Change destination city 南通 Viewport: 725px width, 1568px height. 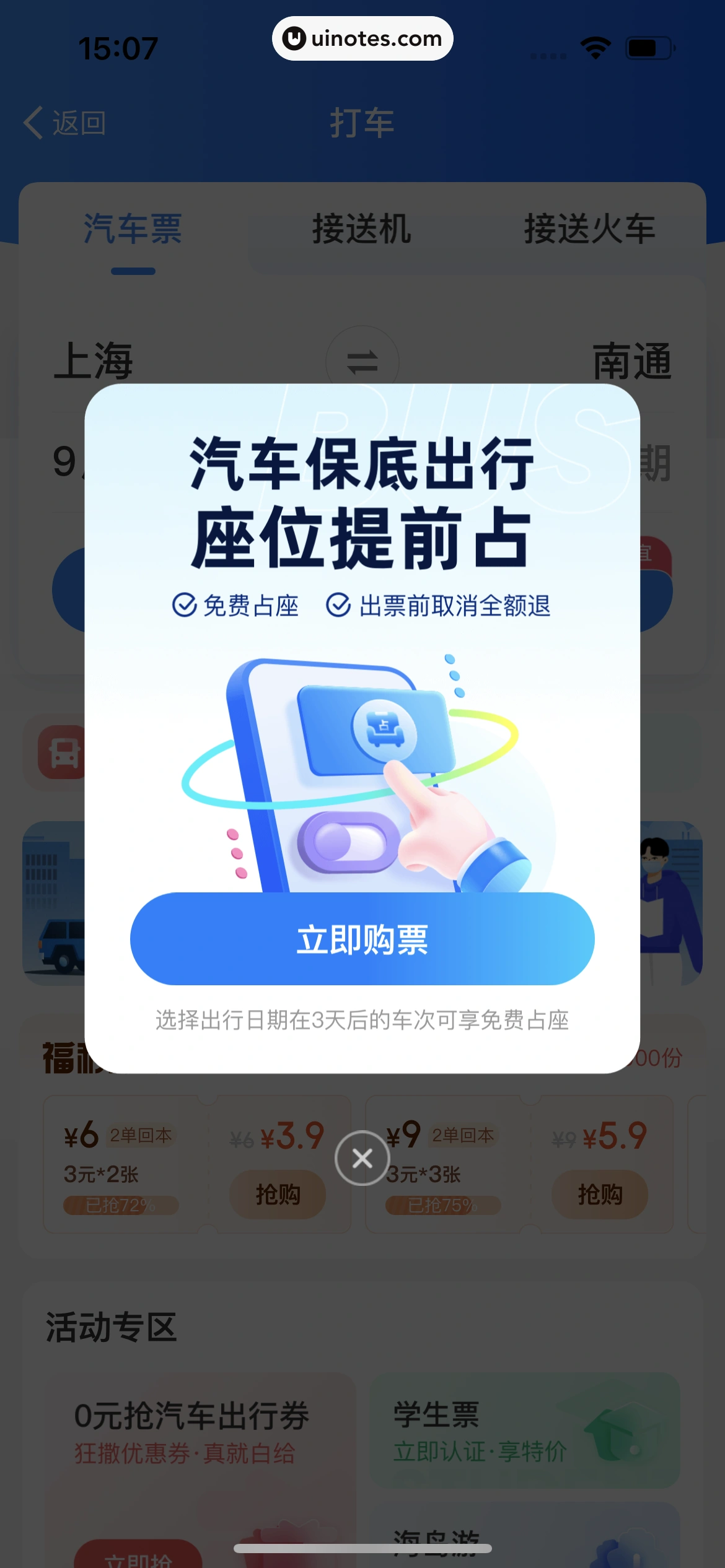click(632, 361)
